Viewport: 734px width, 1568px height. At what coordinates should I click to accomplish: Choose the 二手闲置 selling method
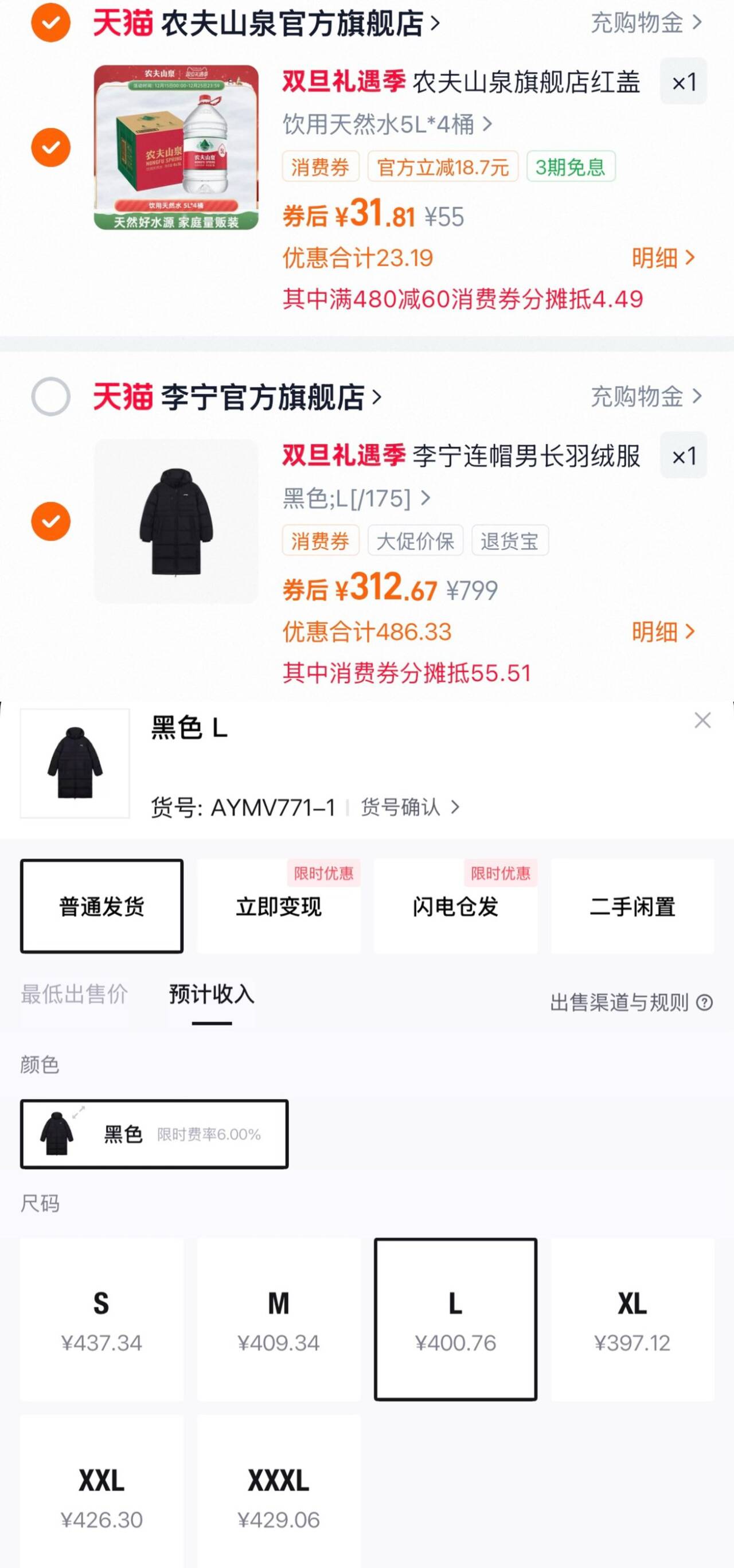click(633, 906)
